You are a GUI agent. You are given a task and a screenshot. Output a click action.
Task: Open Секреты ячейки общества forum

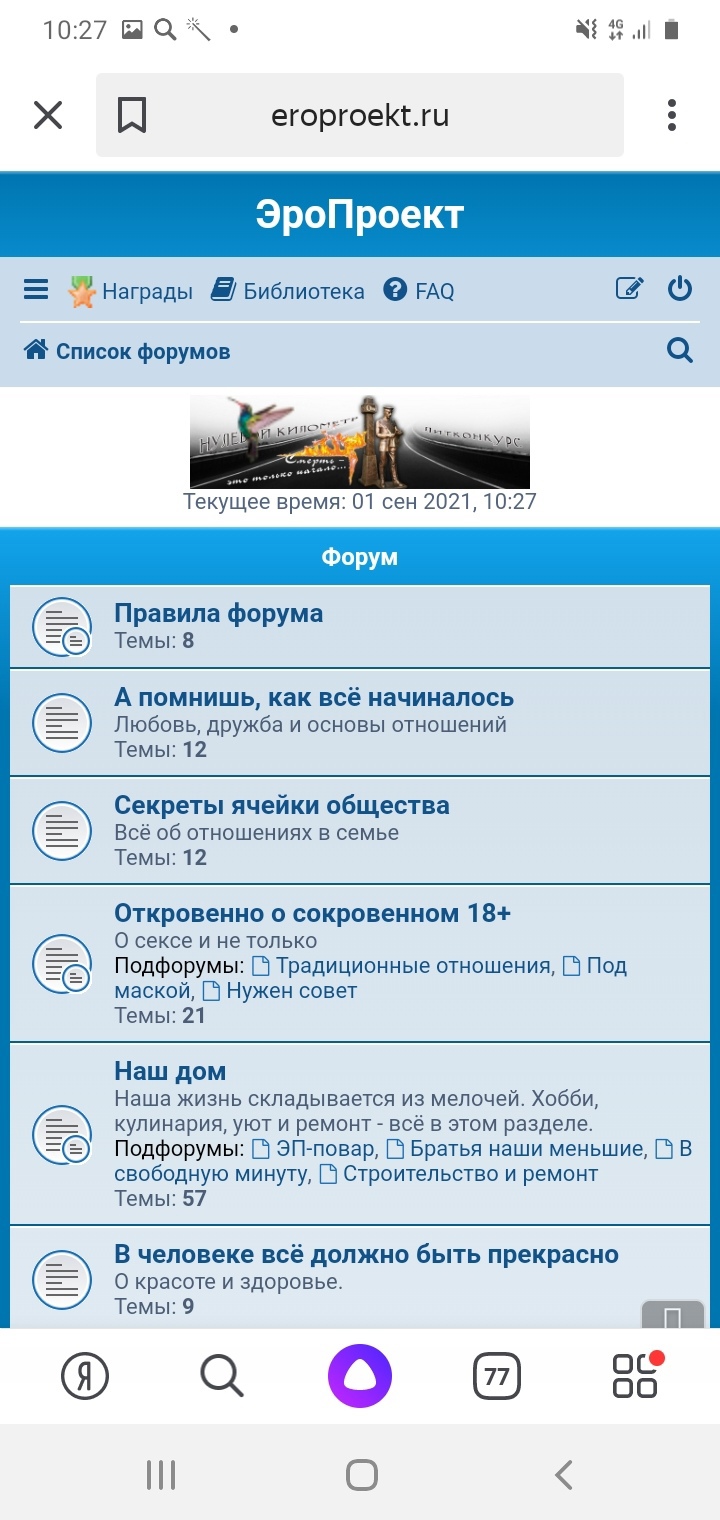282,805
